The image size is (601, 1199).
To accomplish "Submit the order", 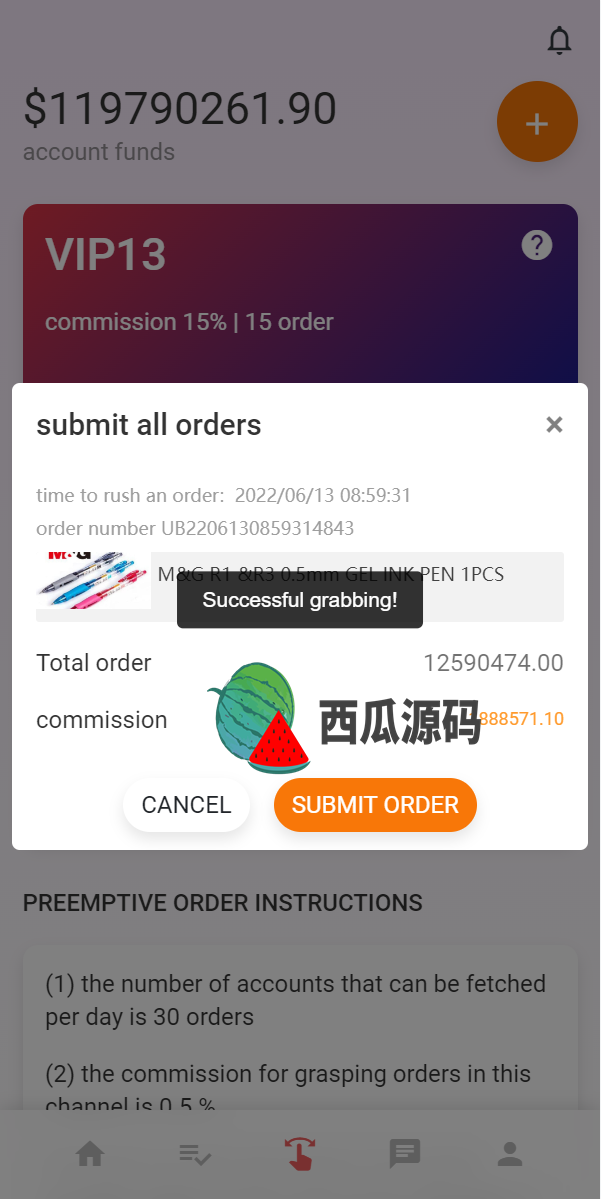I will coord(375,805).
